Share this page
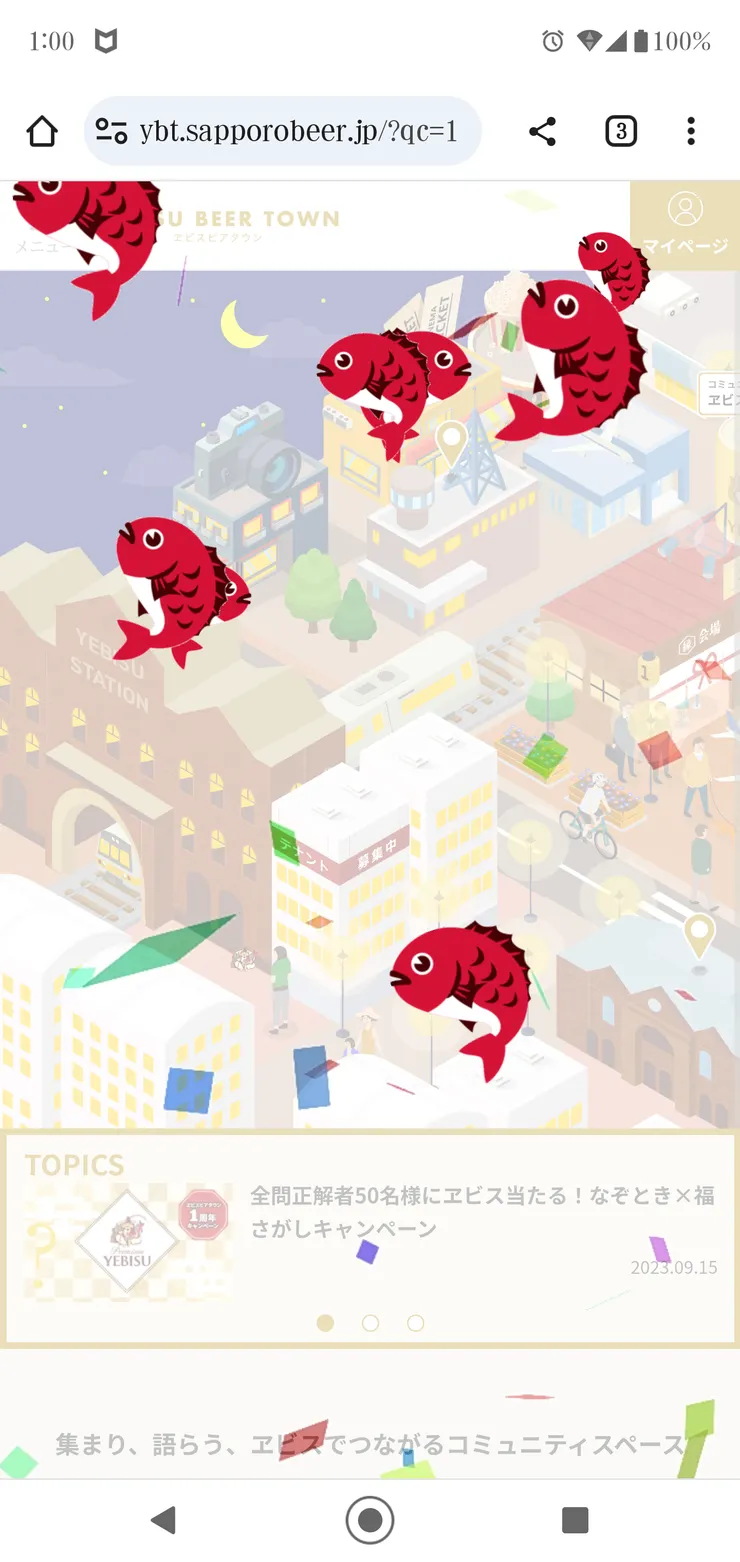Image resolution: width=740 pixels, height=1562 pixels. click(542, 131)
